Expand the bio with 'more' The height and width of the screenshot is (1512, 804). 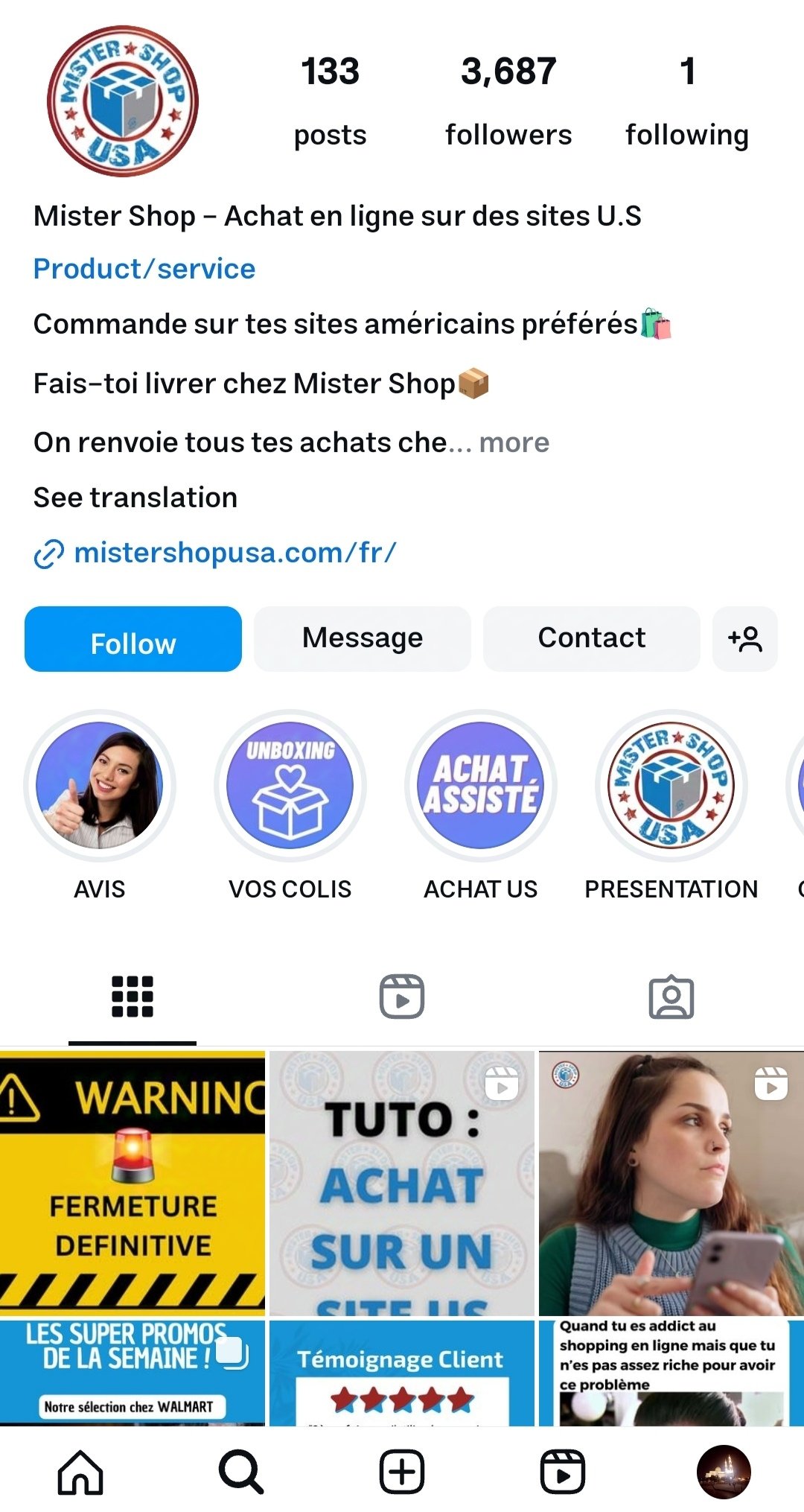pos(514,442)
